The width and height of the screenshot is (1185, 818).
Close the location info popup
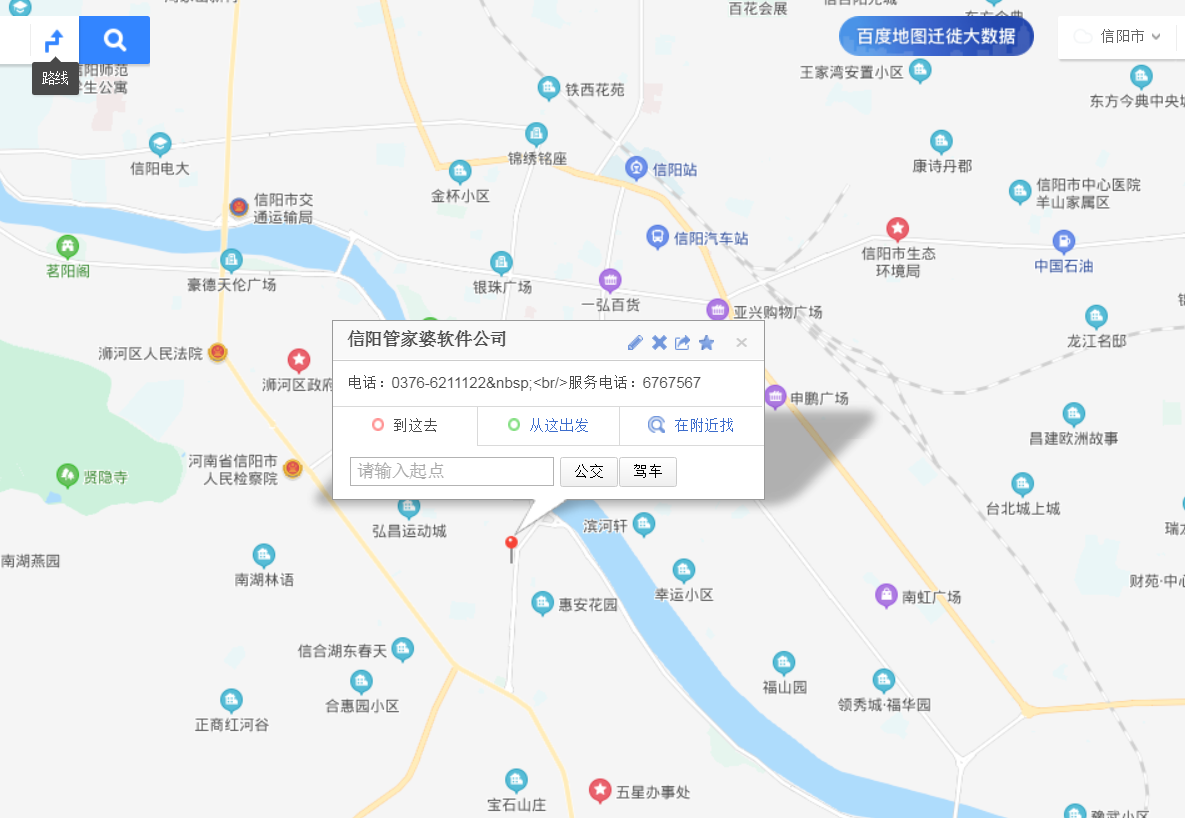click(742, 343)
